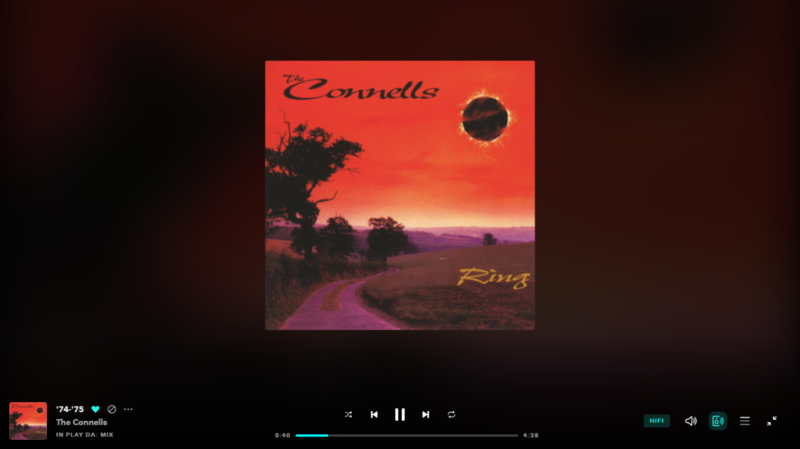Toggle shuffle mode
The image size is (800, 449).
pos(348,414)
